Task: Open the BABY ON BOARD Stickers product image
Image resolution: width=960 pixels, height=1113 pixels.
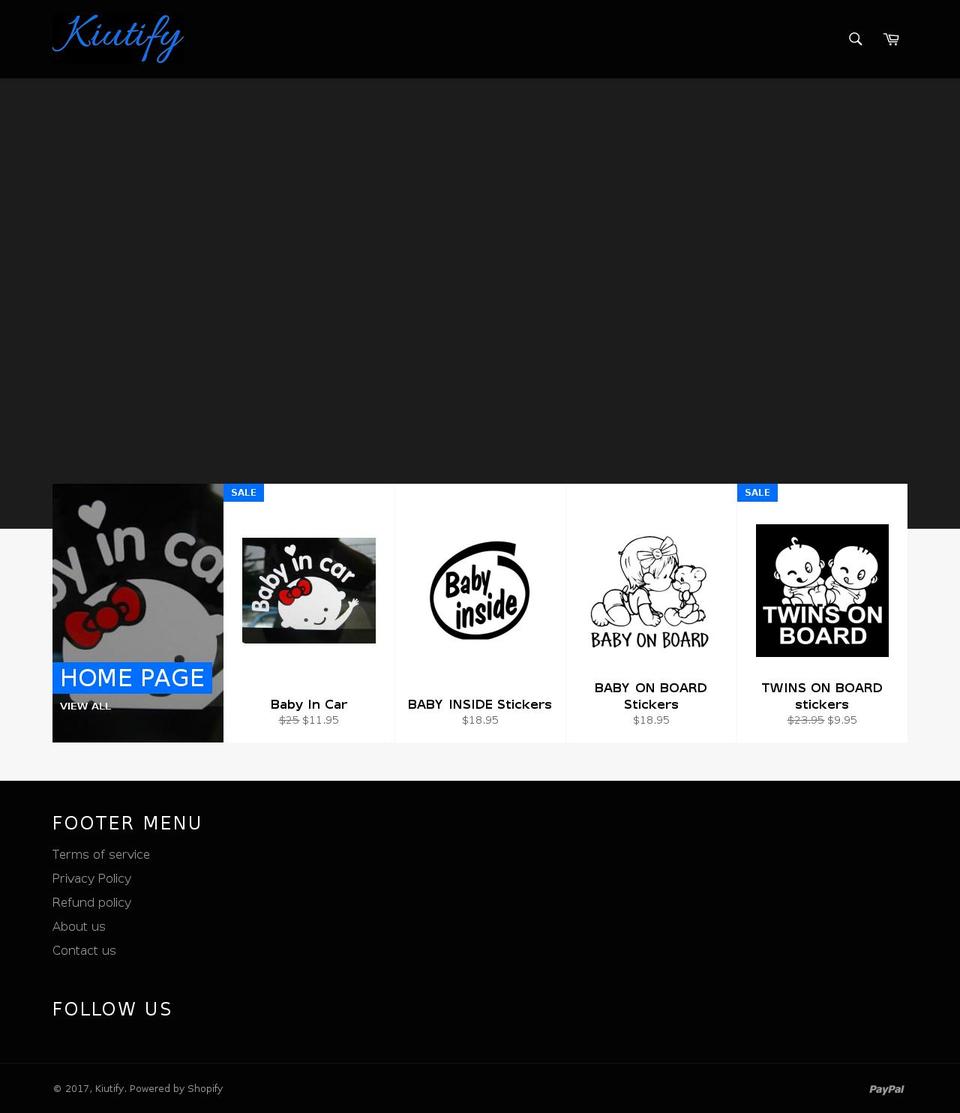Action: pyautogui.click(x=650, y=590)
